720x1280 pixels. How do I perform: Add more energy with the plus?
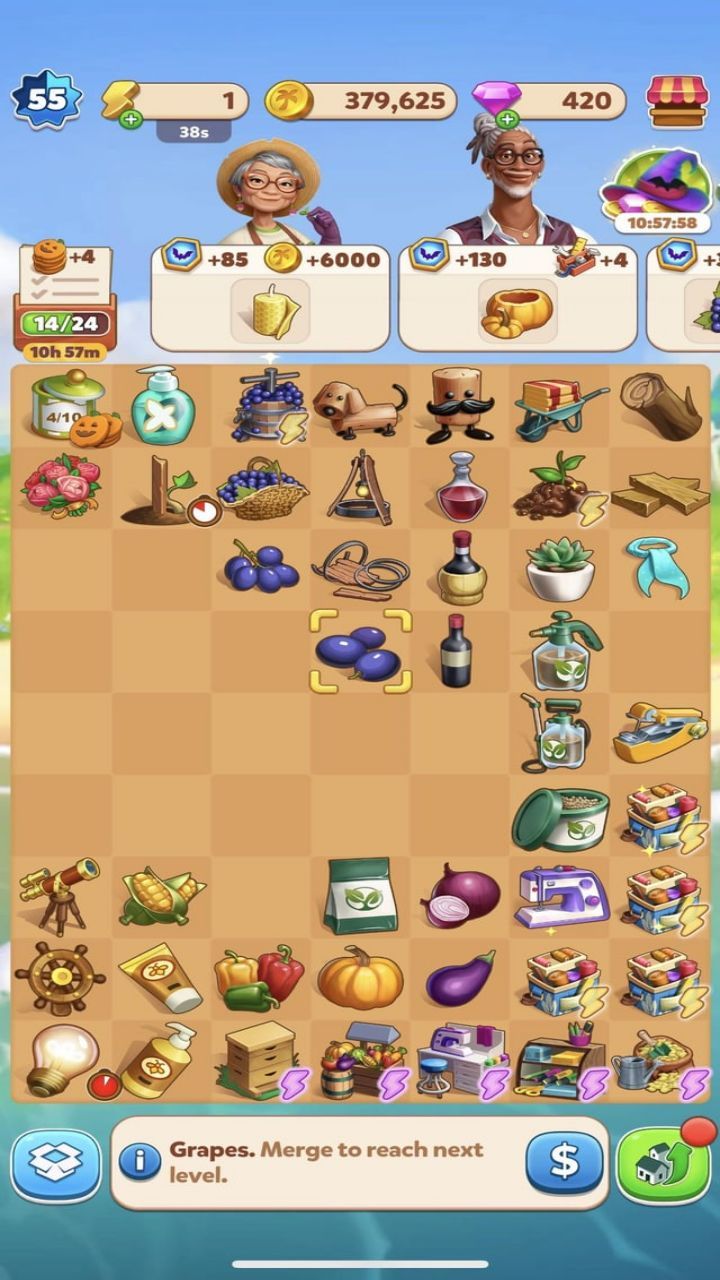pyautogui.click(x=130, y=120)
